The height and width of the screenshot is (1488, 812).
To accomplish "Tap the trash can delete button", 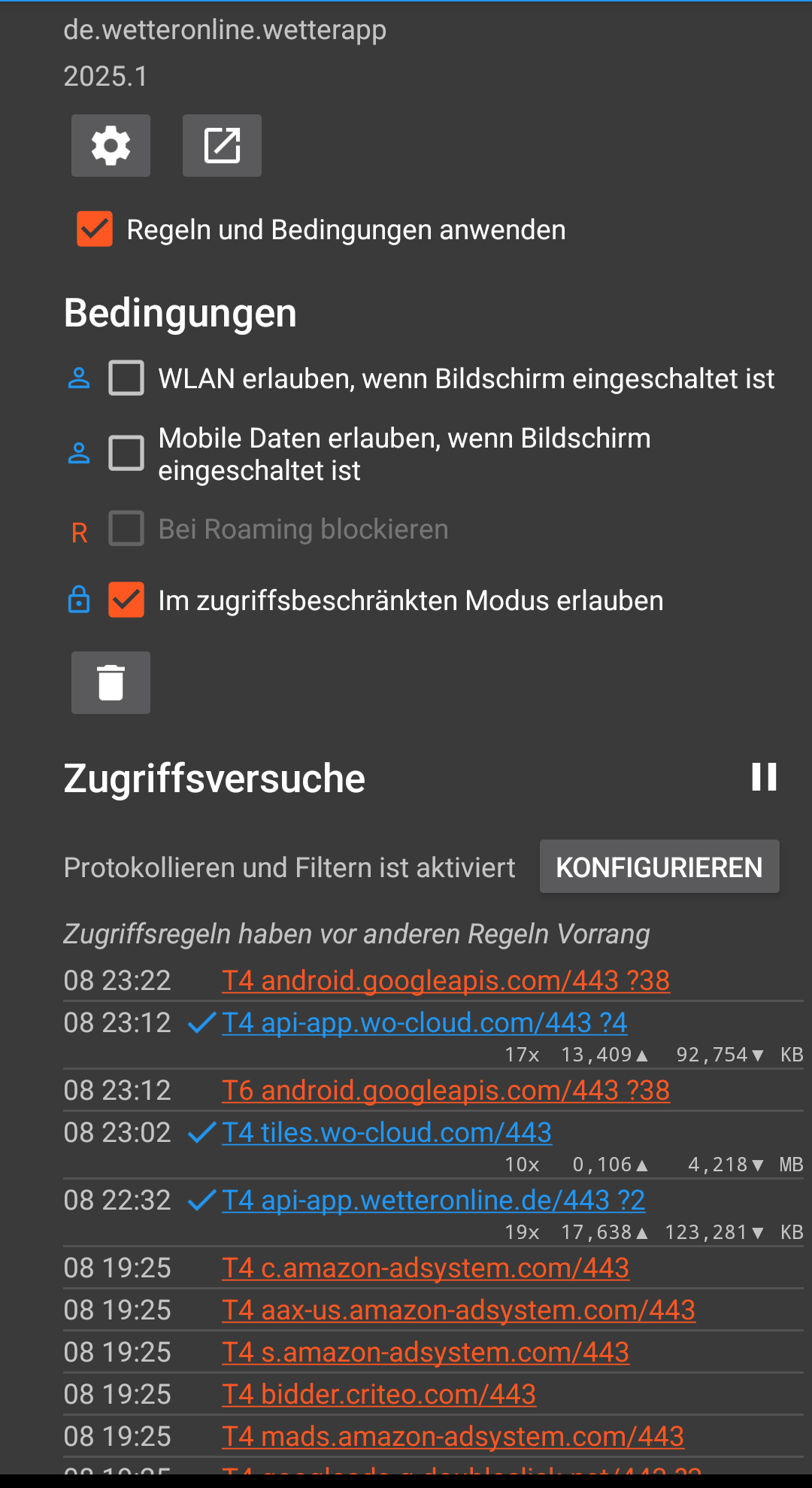I will pyautogui.click(x=111, y=682).
